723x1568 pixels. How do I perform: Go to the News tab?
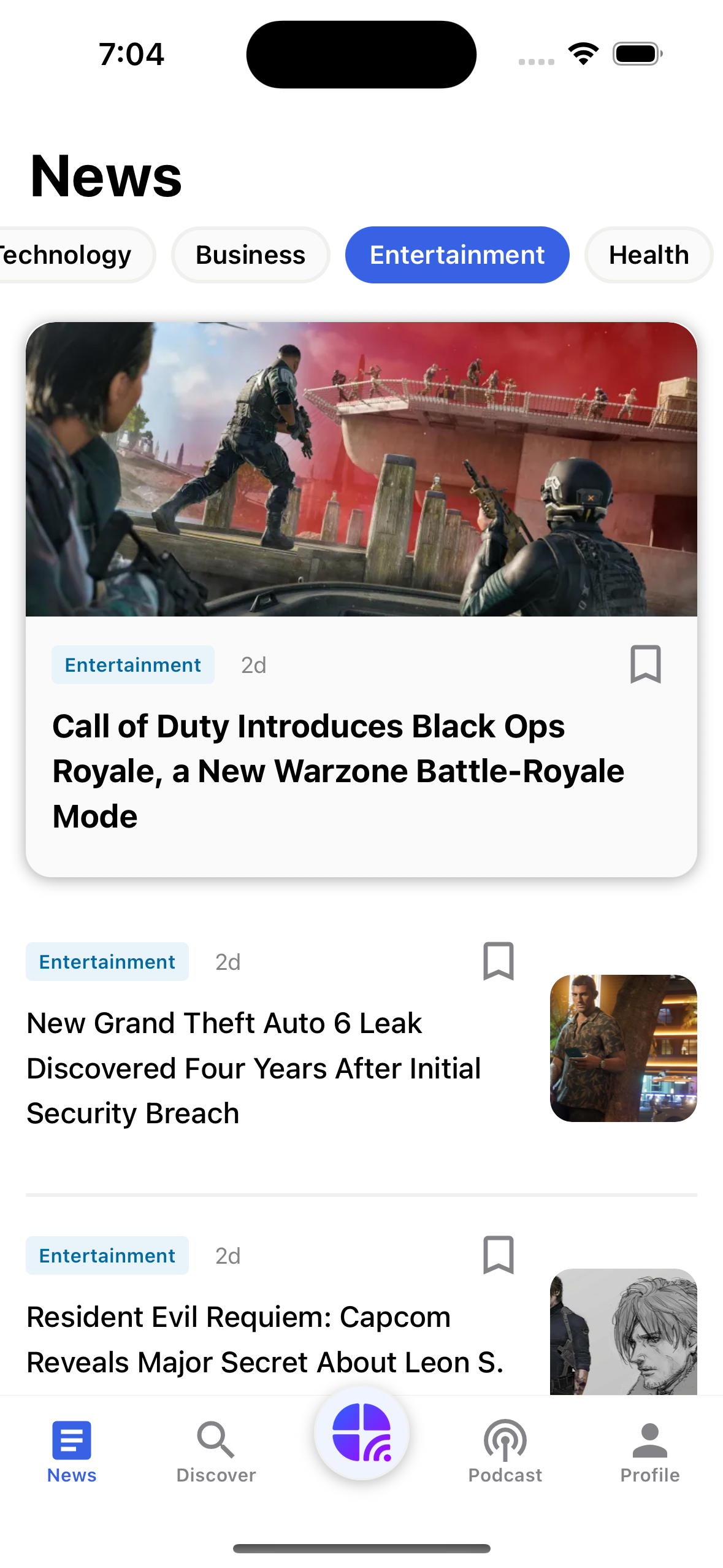click(x=72, y=1451)
